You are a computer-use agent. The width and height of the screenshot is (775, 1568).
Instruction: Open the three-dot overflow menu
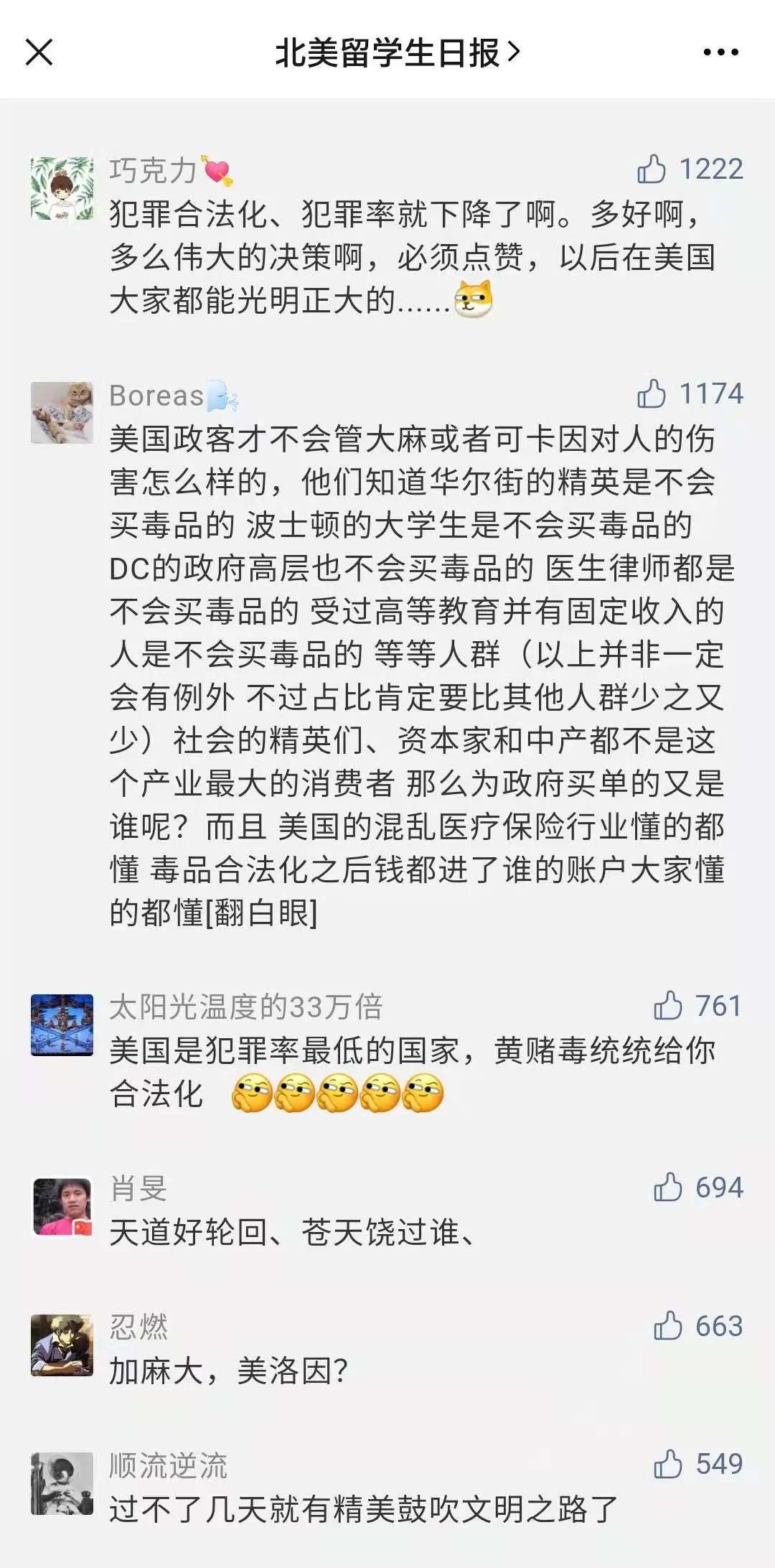(x=720, y=52)
